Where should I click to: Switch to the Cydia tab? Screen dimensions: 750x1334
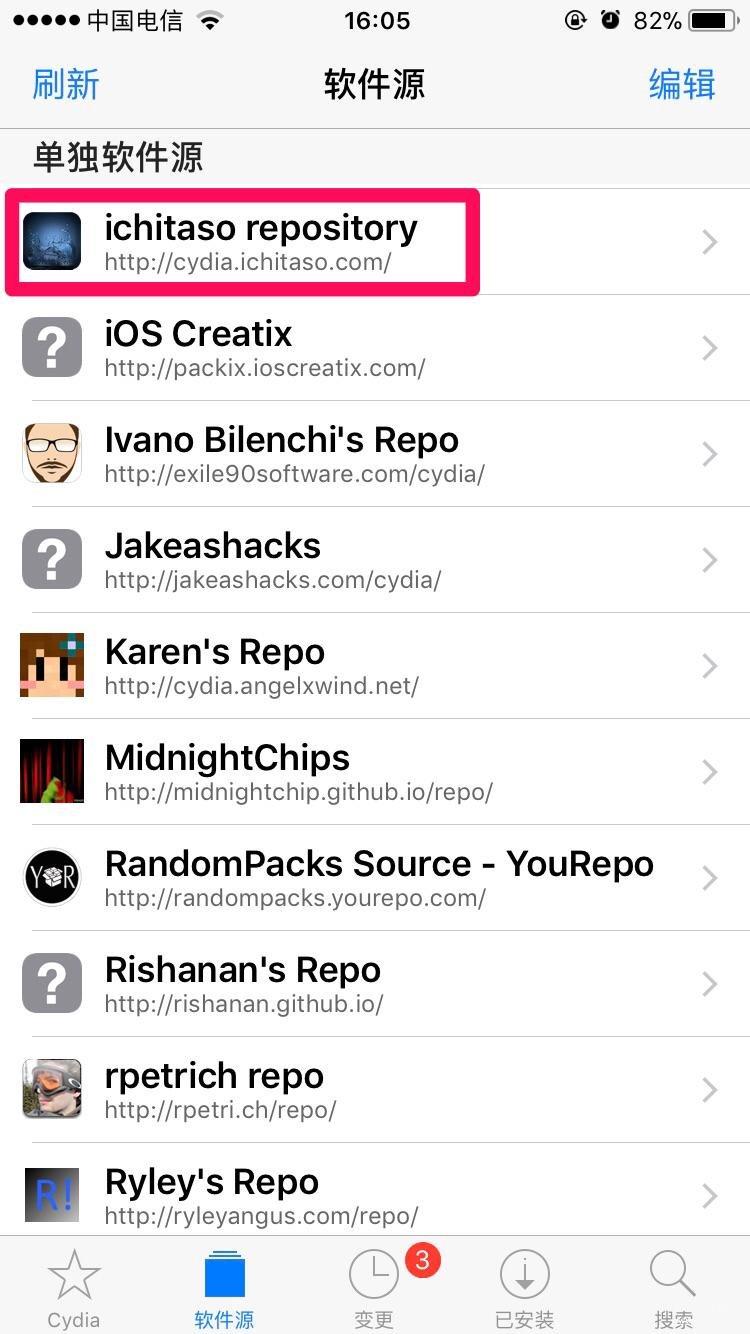pos(74,1288)
